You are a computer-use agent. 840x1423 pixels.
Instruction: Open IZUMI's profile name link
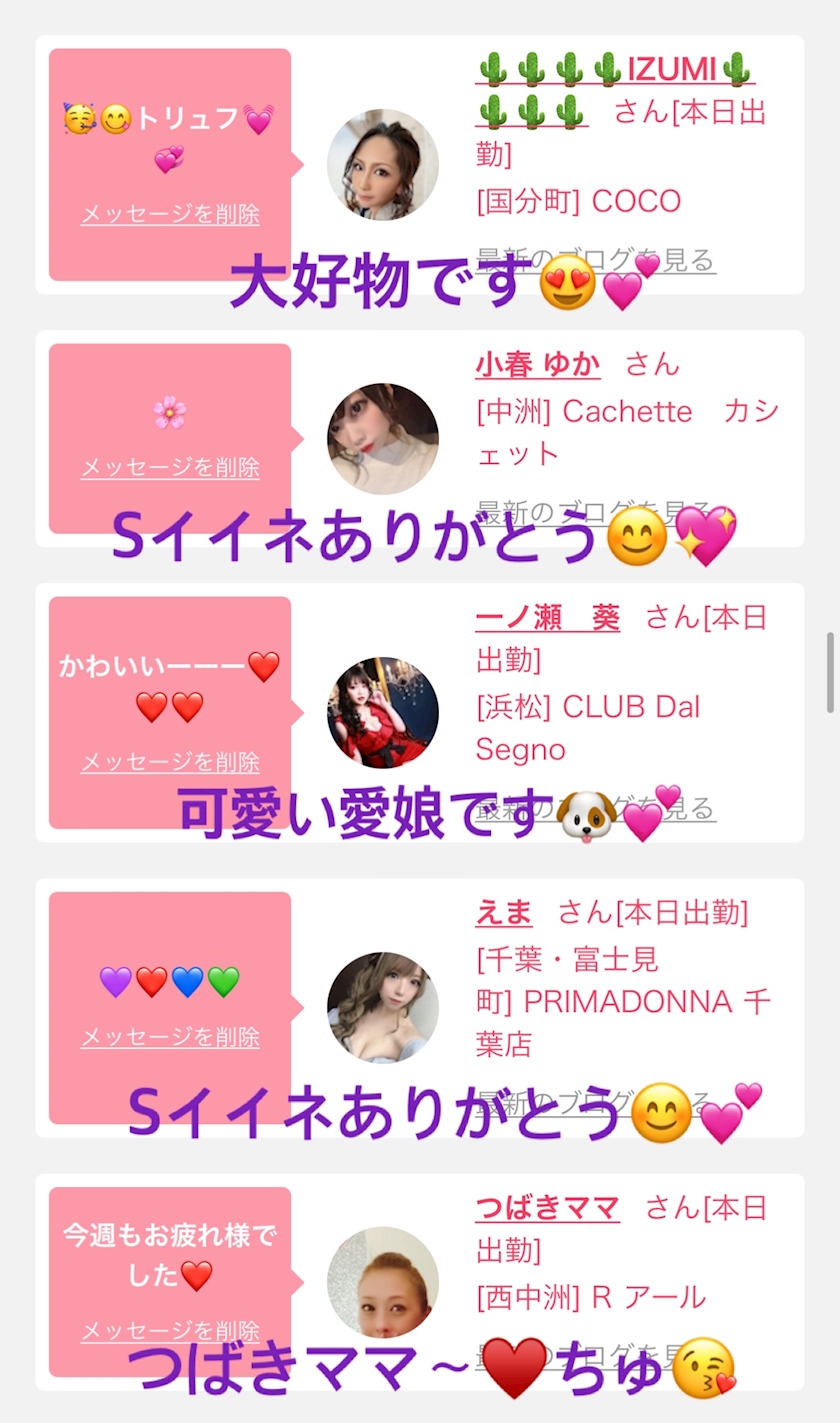pyautogui.click(x=614, y=88)
